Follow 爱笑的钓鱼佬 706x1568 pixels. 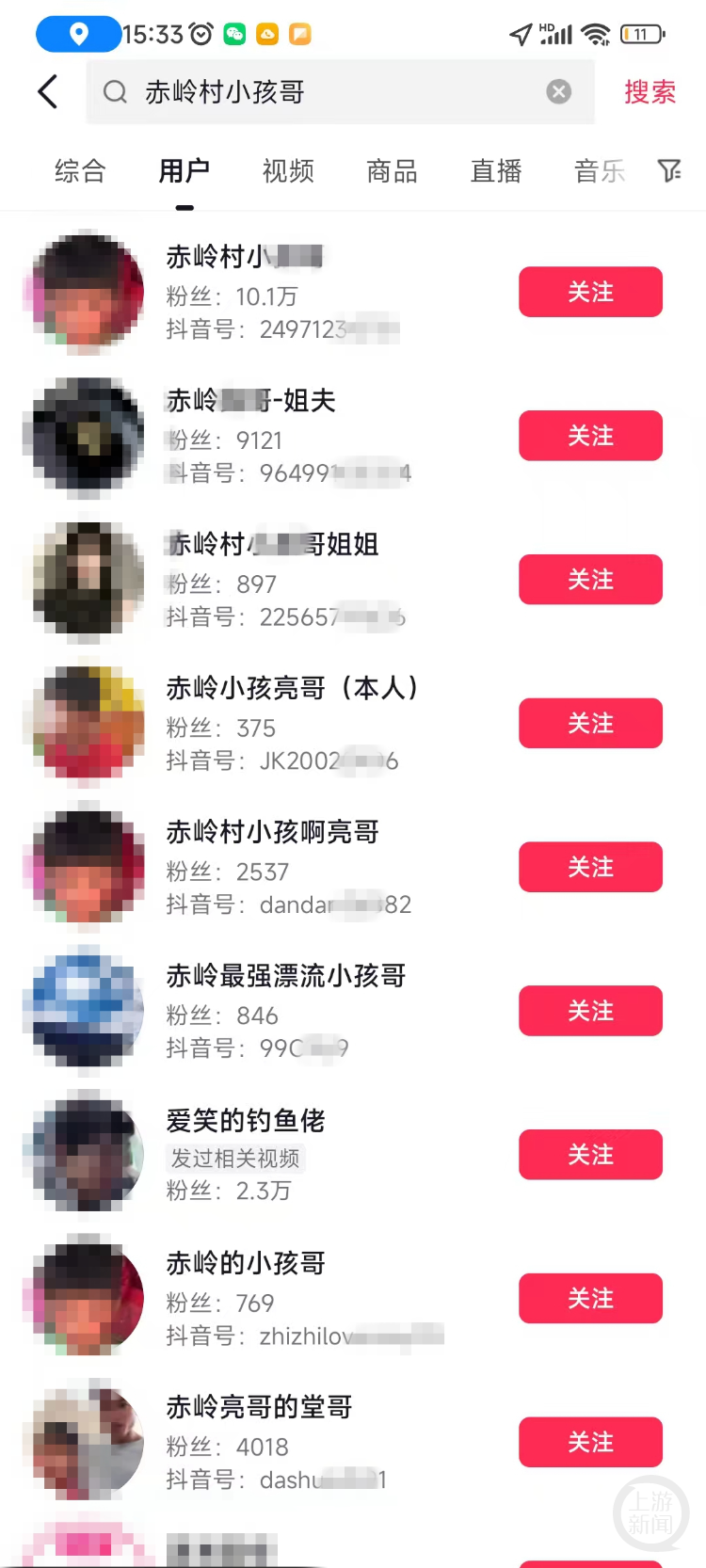point(590,1154)
